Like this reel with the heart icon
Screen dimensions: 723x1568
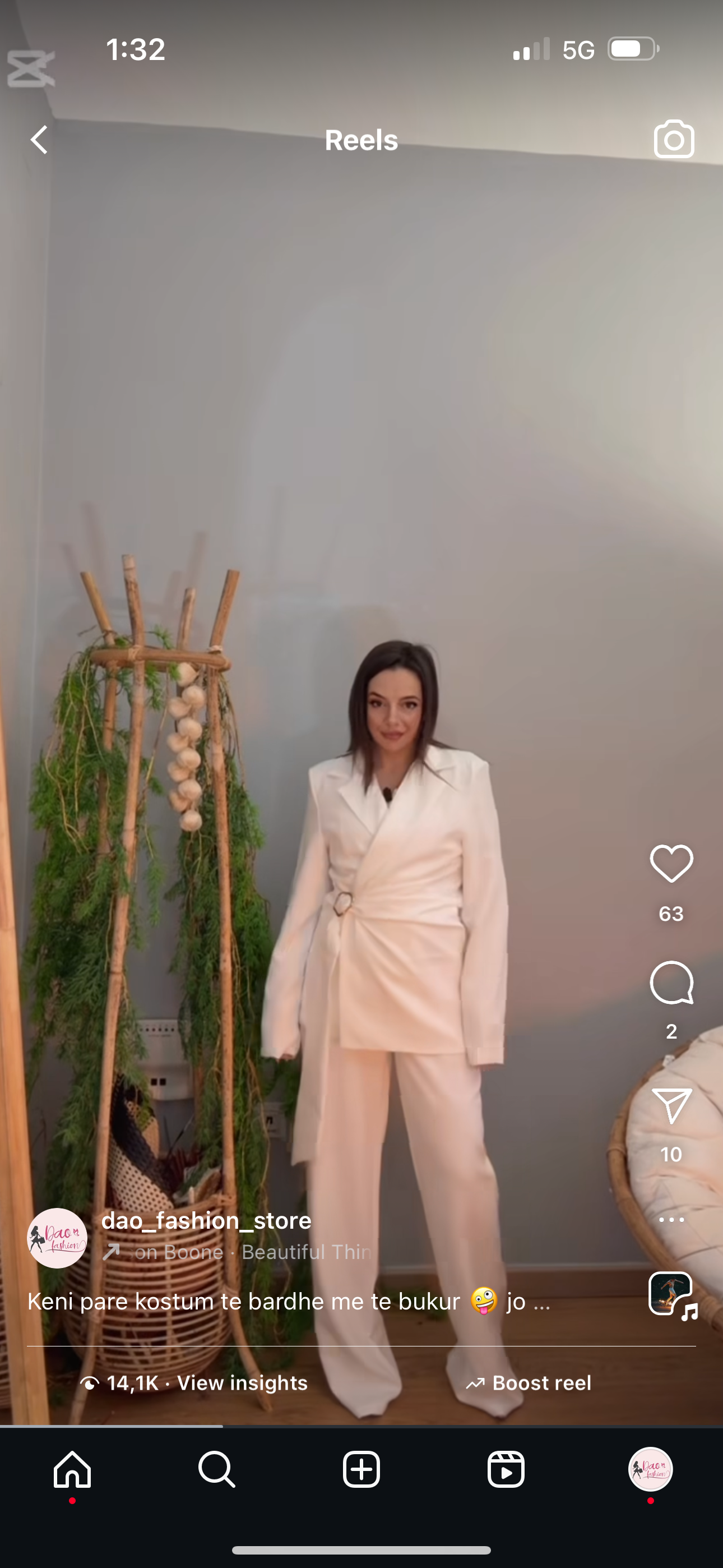tap(671, 863)
